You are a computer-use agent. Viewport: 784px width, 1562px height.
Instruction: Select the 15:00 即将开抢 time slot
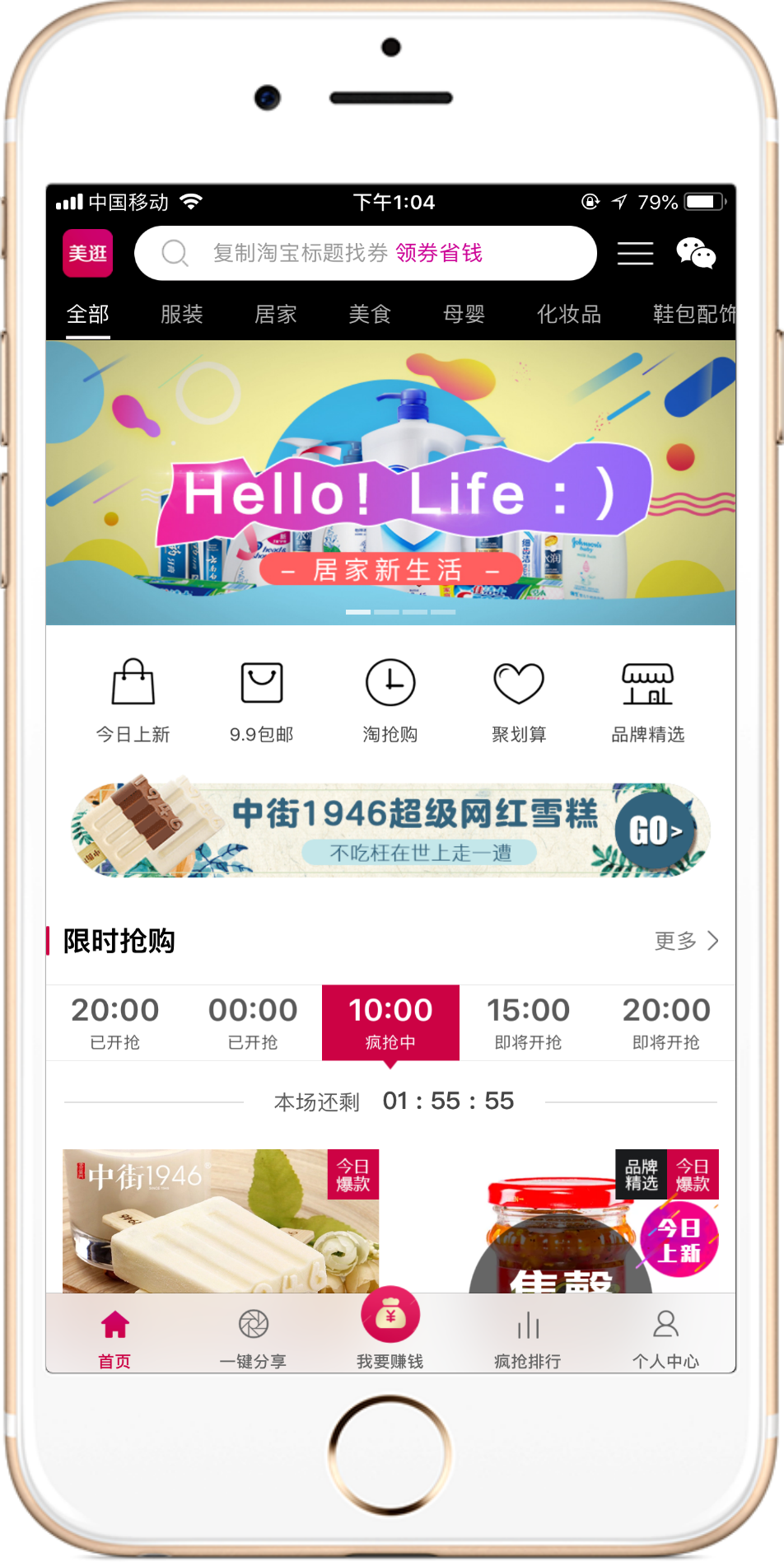[528, 1022]
